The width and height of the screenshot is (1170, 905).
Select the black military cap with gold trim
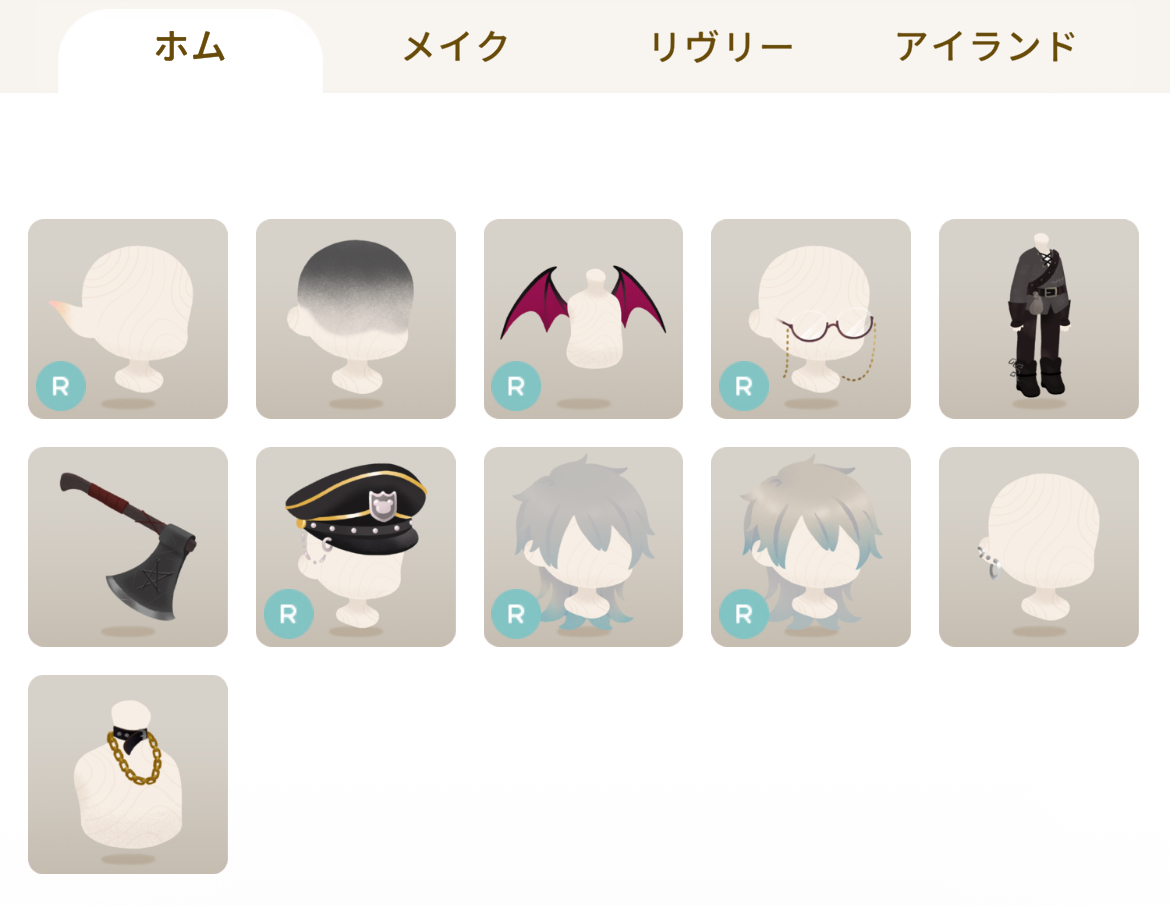[x=356, y=546]
